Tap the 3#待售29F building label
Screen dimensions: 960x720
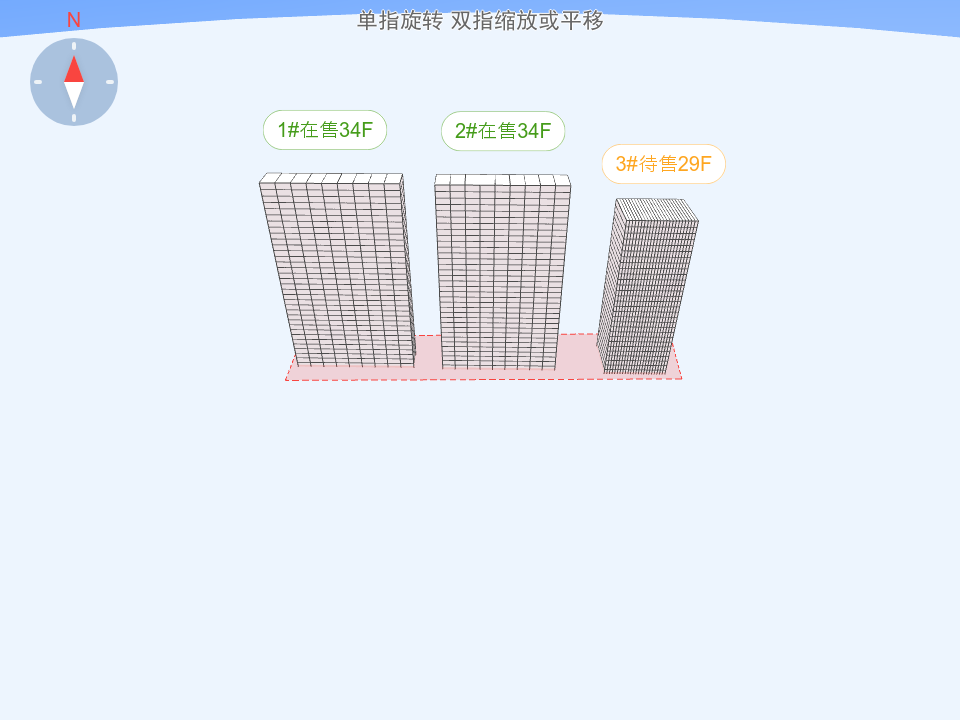[x=663, y=164]
